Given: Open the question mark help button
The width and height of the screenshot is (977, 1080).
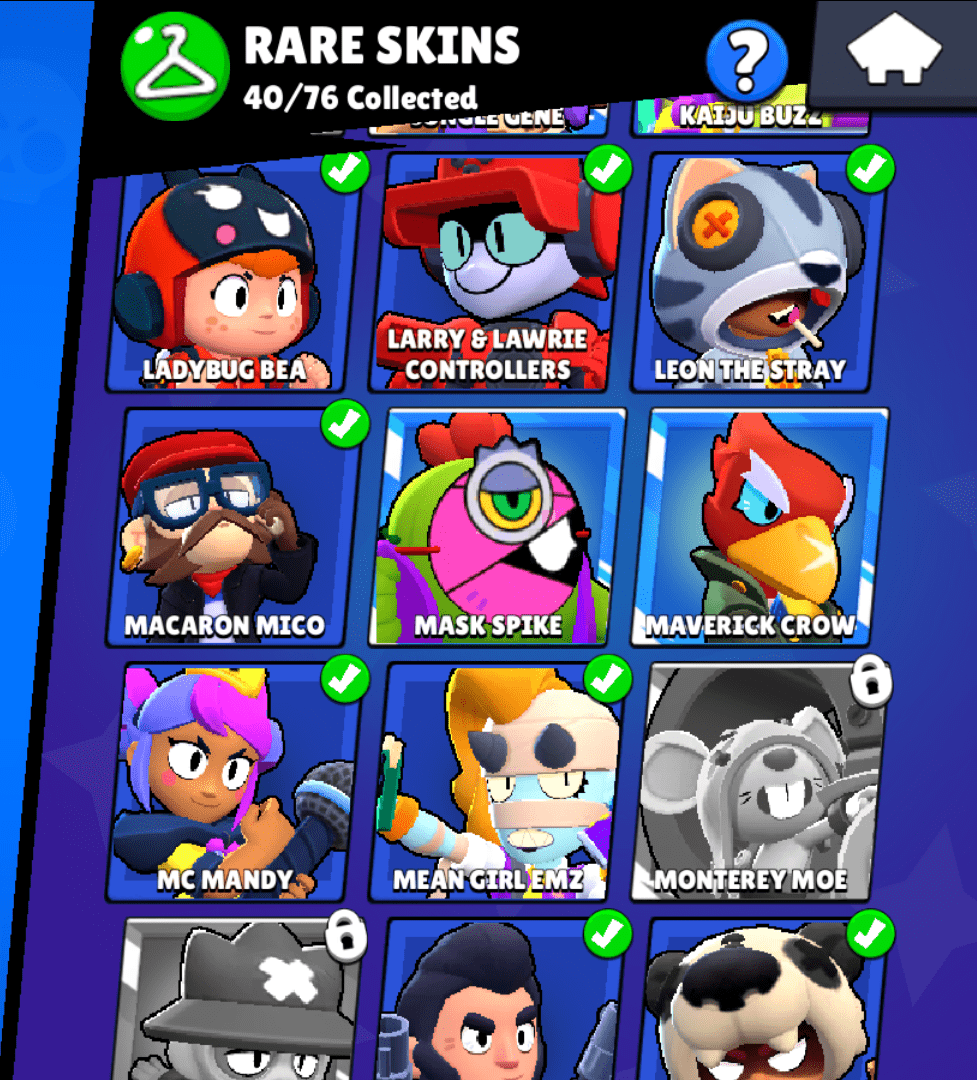Looking at the screenshot, I should pos(745,61).
